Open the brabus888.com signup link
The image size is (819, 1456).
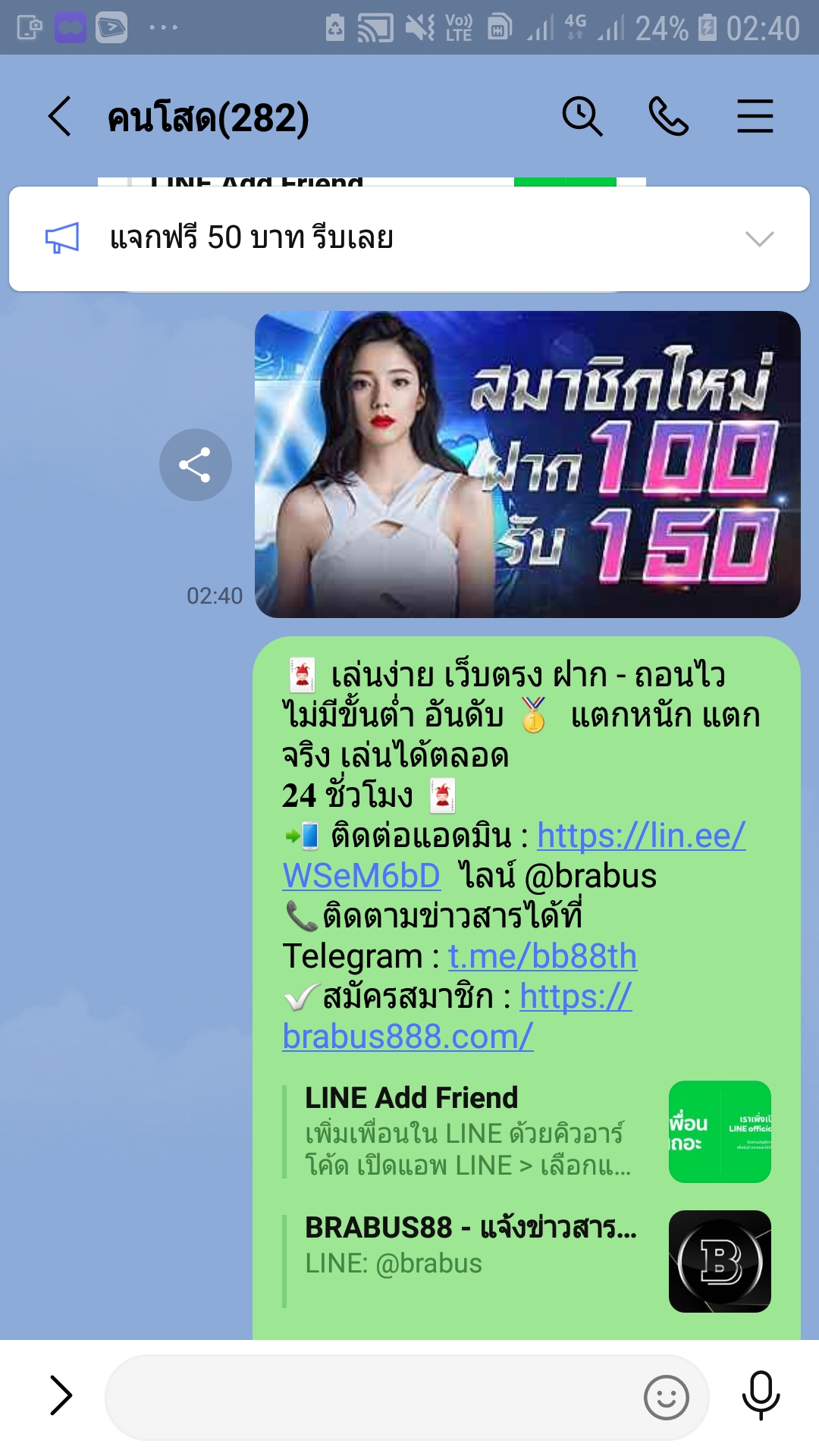click(407, 1037)
